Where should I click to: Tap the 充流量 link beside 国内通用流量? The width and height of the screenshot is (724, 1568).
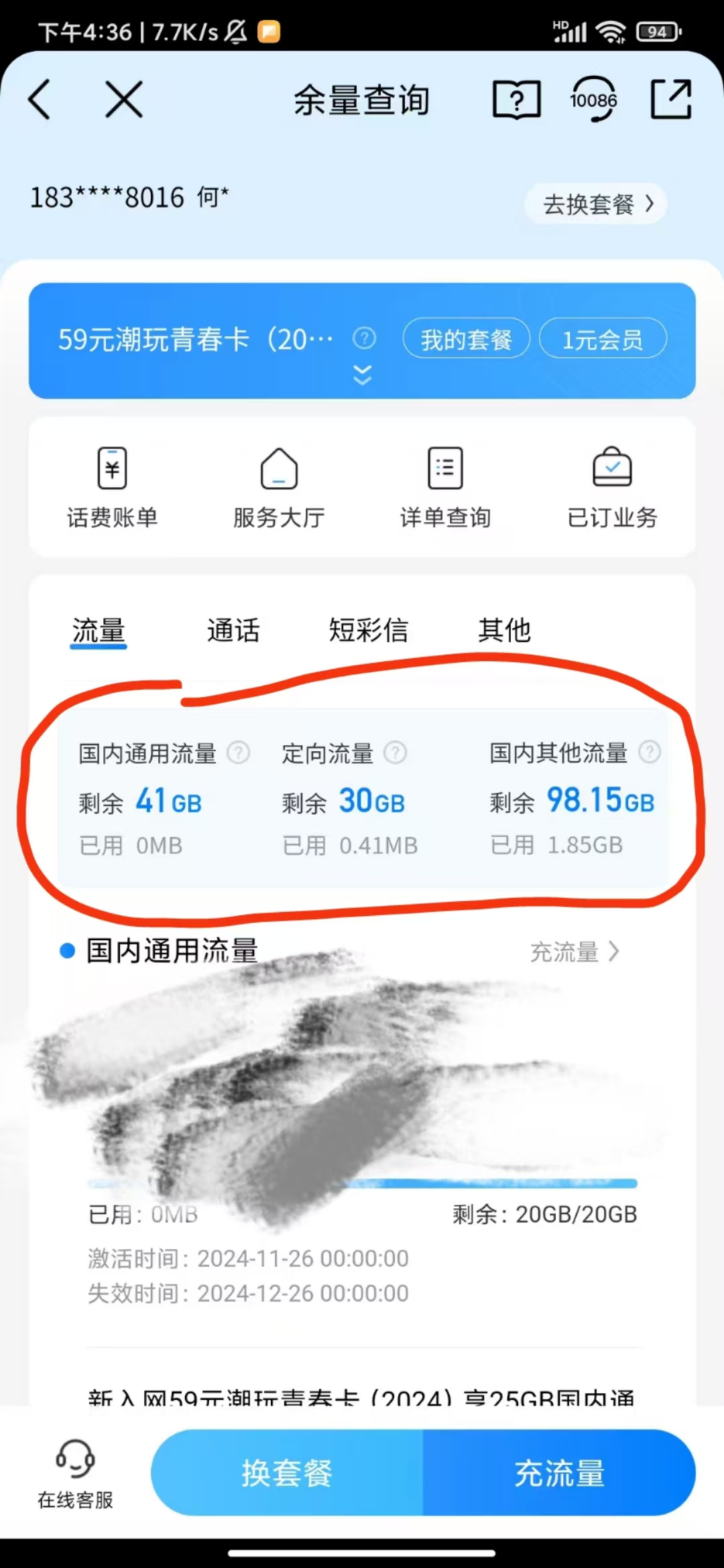575,952
